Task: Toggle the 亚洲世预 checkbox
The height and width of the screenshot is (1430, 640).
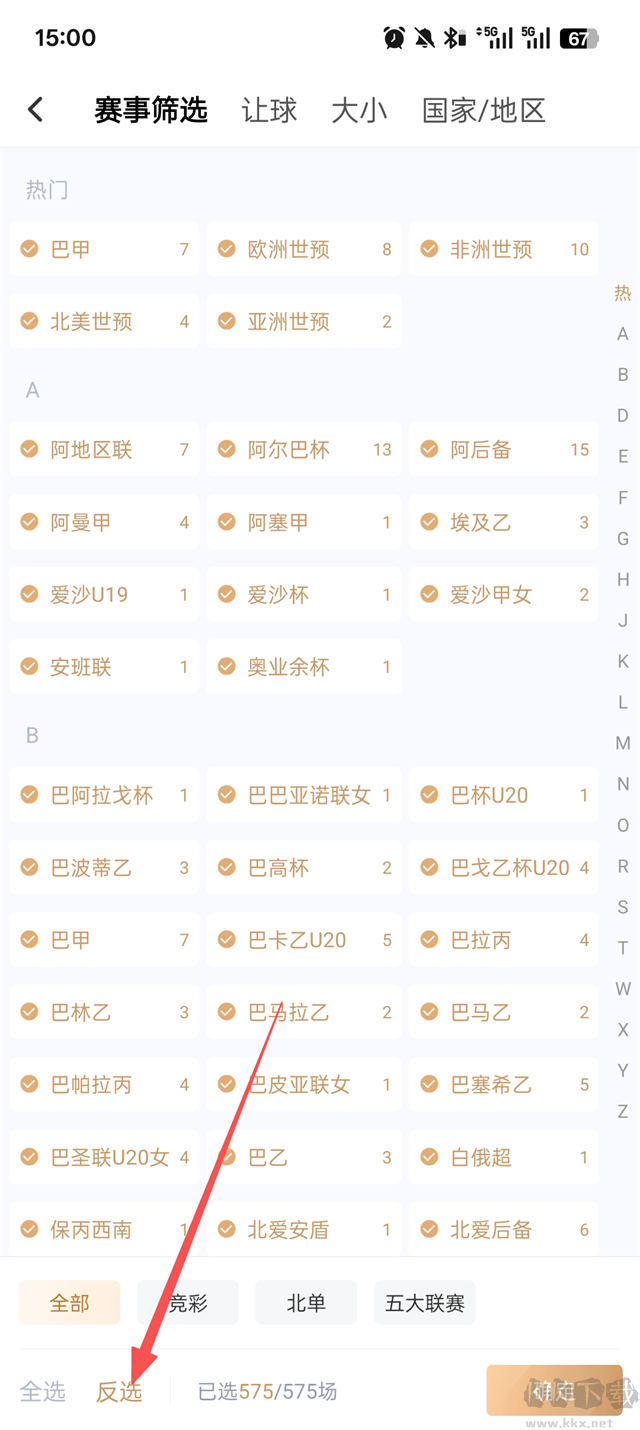Action: pos(304,321)
